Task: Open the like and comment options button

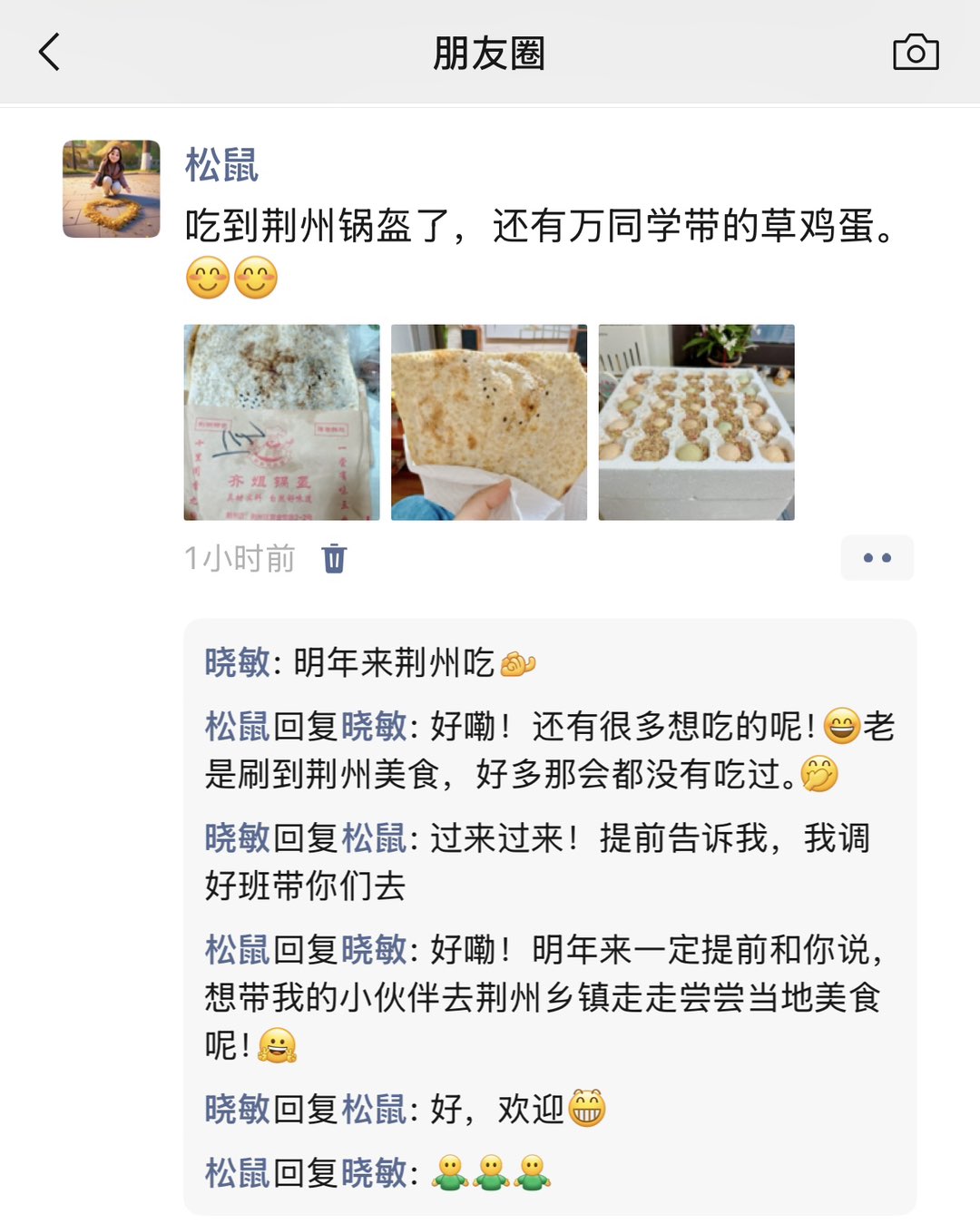Action: [877, 558]
